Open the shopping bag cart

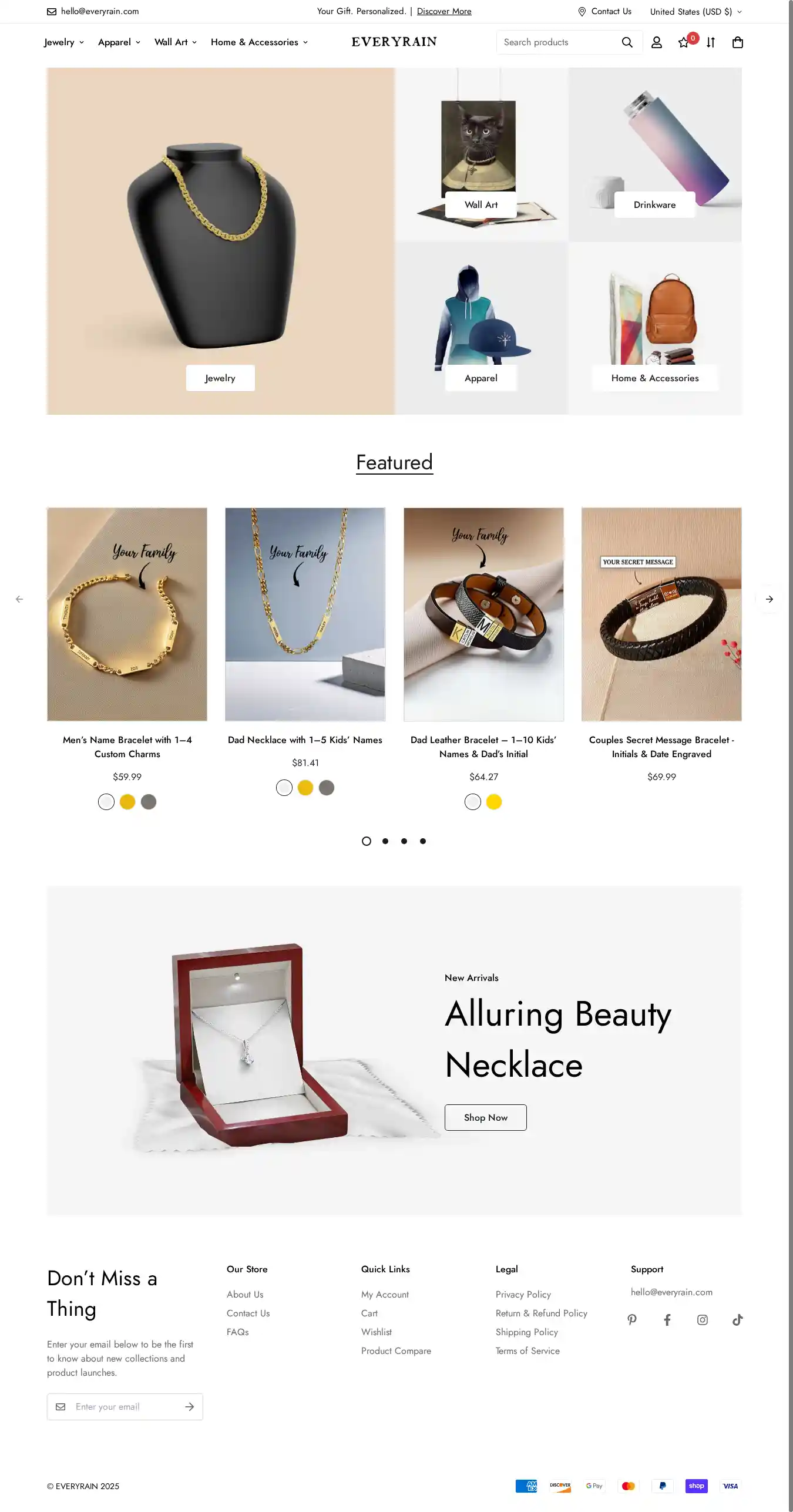tap(738, 42)
